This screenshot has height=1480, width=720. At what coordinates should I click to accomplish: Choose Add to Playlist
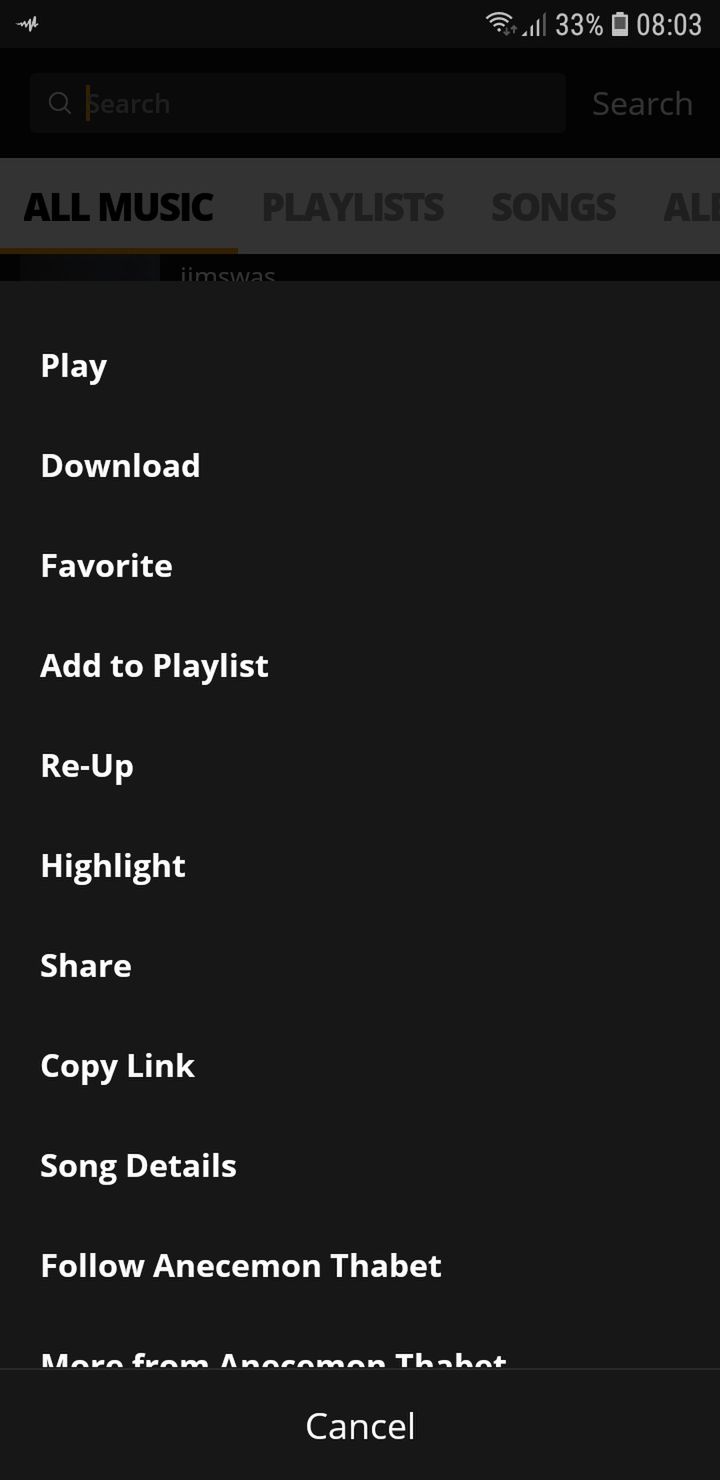360,666
